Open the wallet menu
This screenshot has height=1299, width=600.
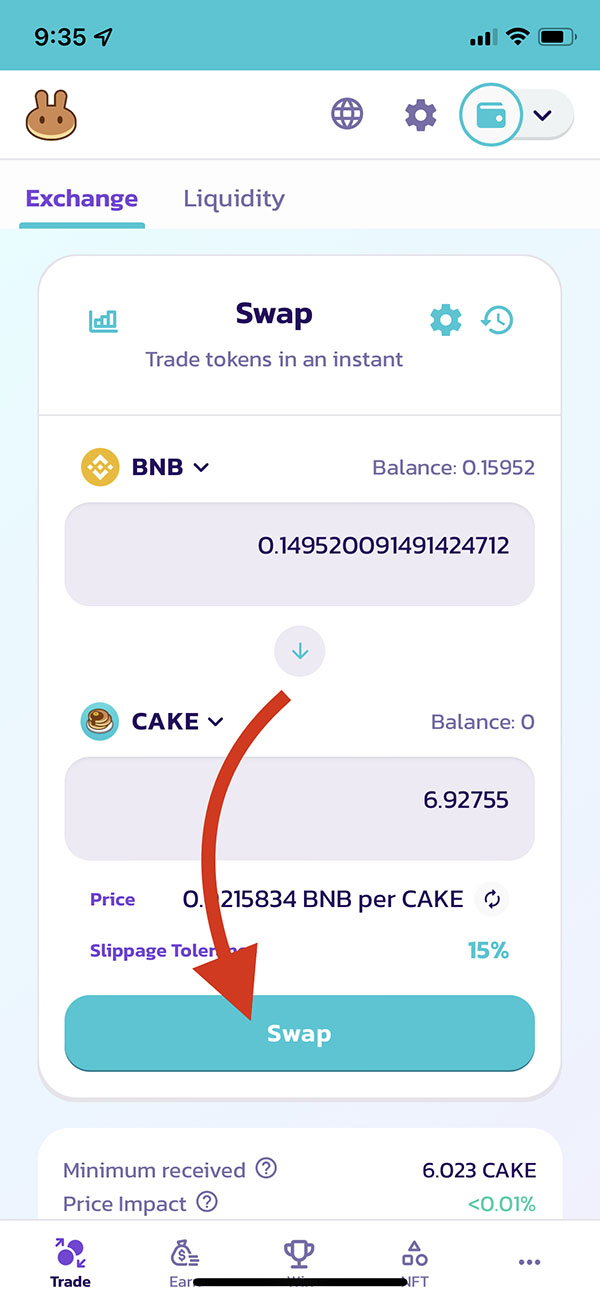[x=517, y=115]
